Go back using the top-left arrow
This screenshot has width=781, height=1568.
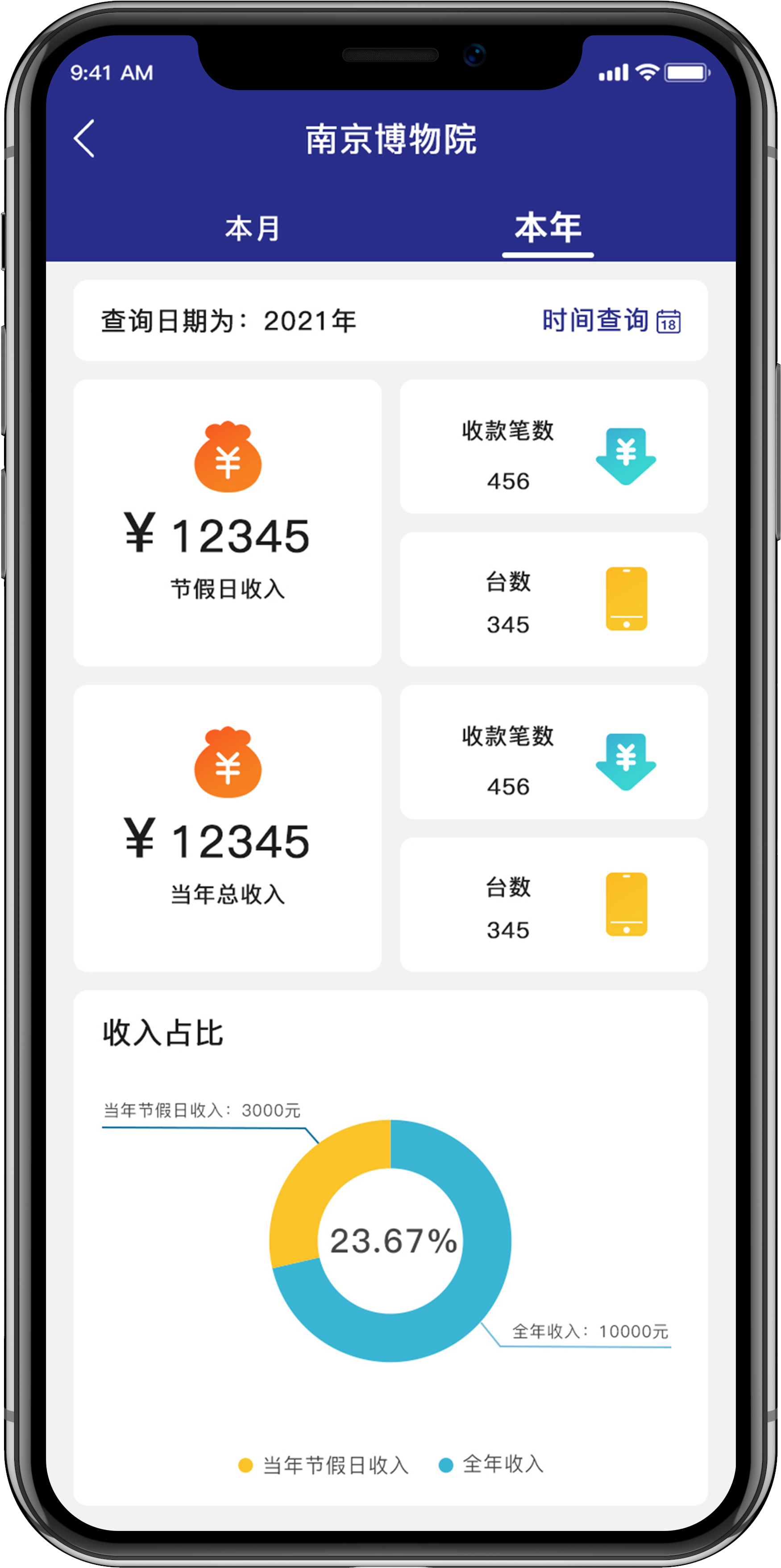click(84, 138)
